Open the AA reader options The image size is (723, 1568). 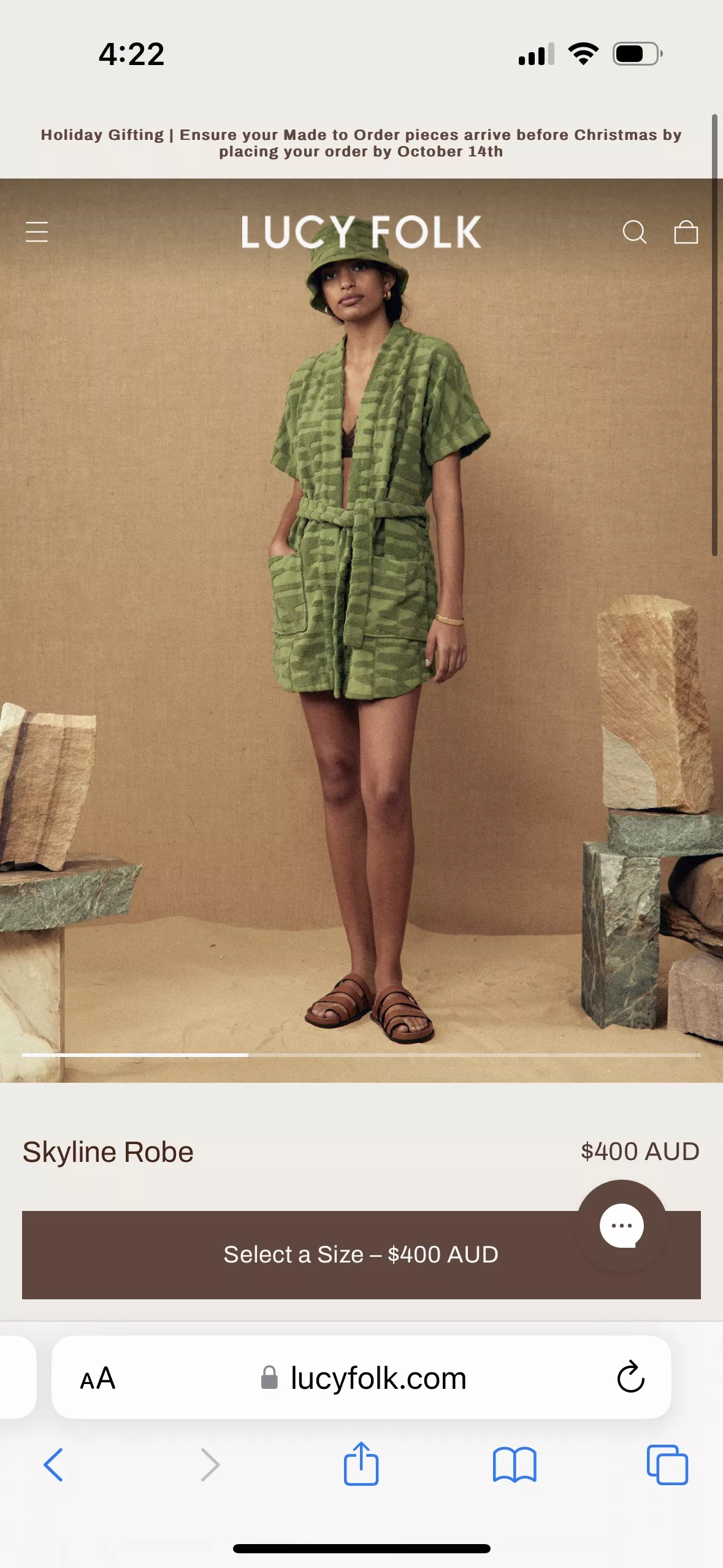click(x=98, y=1378)
